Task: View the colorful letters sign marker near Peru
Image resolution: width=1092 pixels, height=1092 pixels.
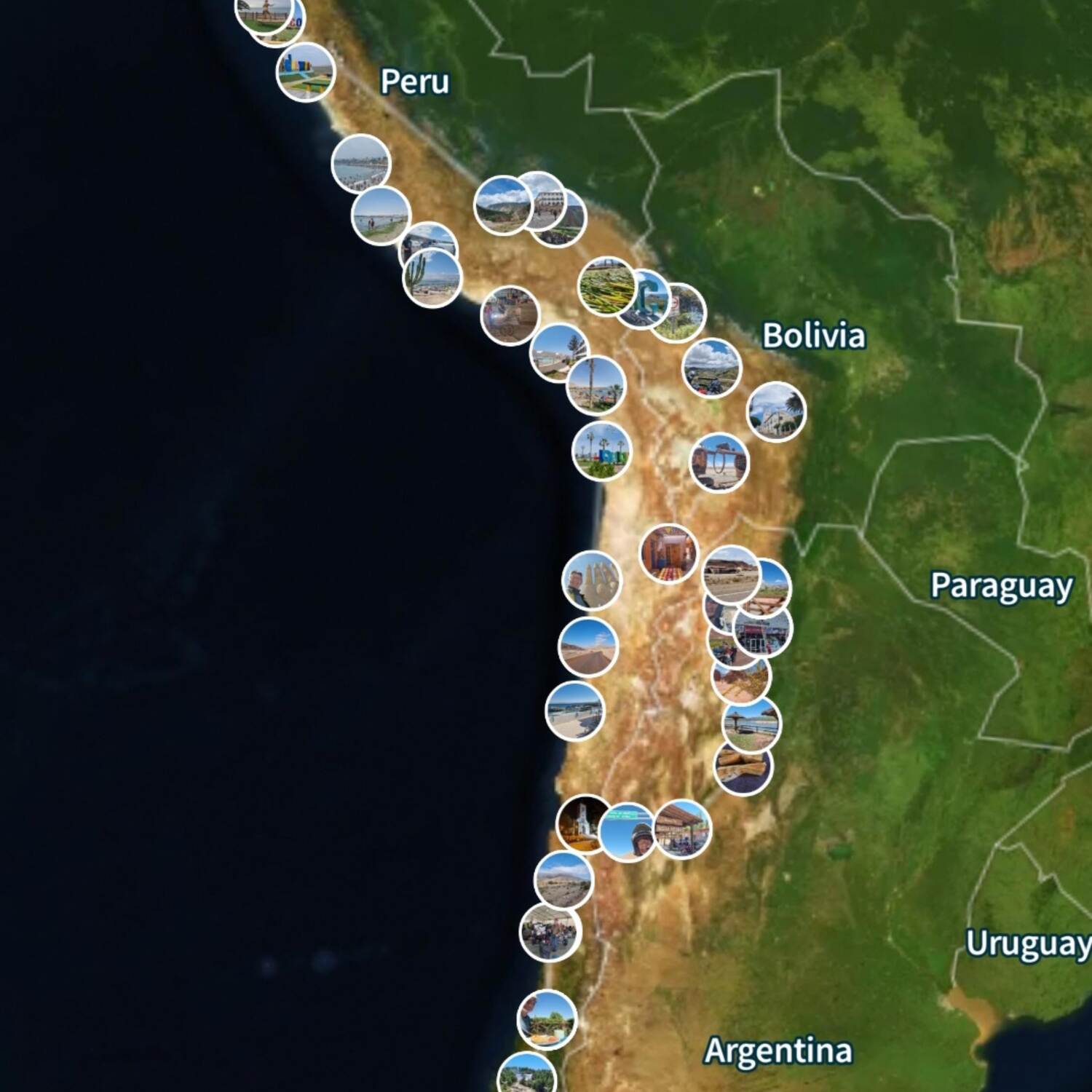Action: [x=306, y=72]
